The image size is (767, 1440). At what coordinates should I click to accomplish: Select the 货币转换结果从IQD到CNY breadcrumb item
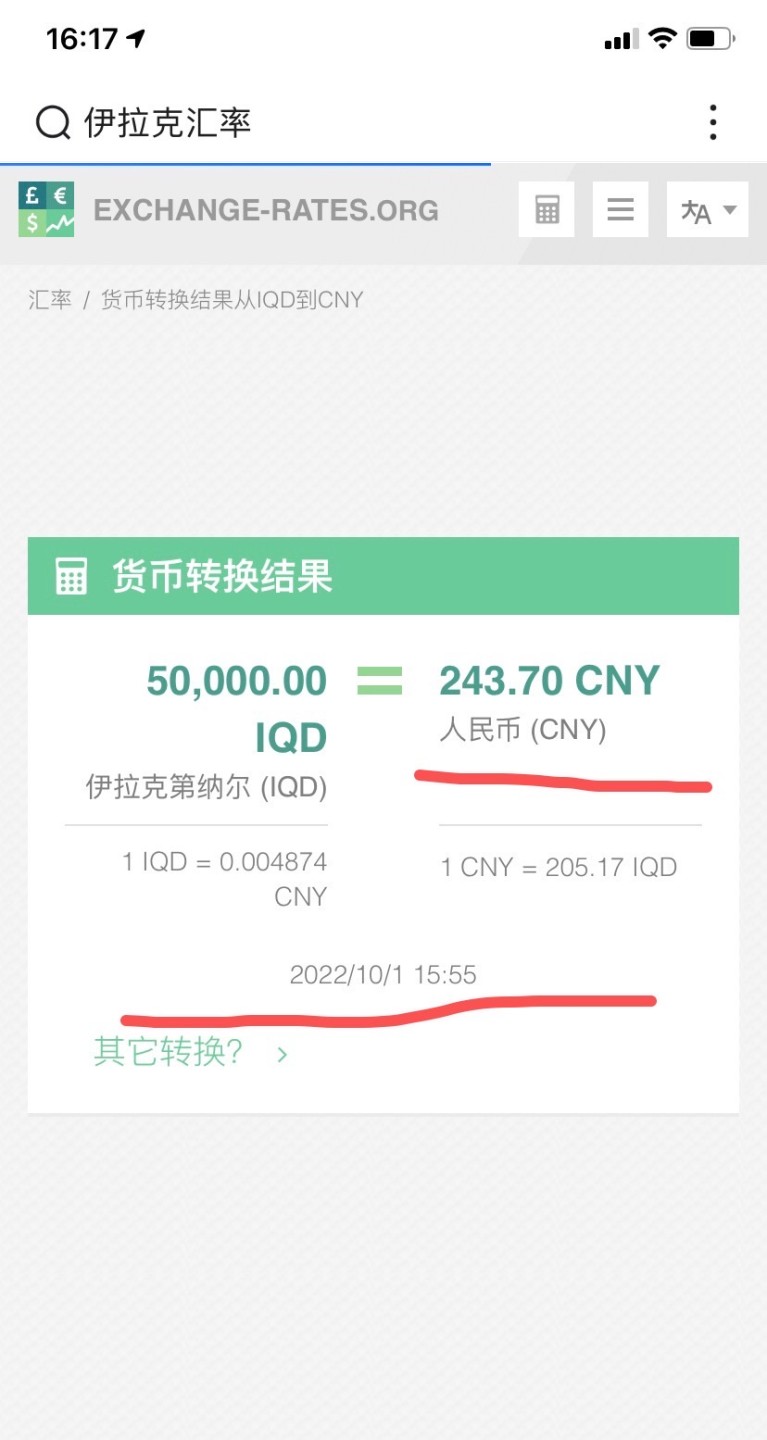click(231, 299)
